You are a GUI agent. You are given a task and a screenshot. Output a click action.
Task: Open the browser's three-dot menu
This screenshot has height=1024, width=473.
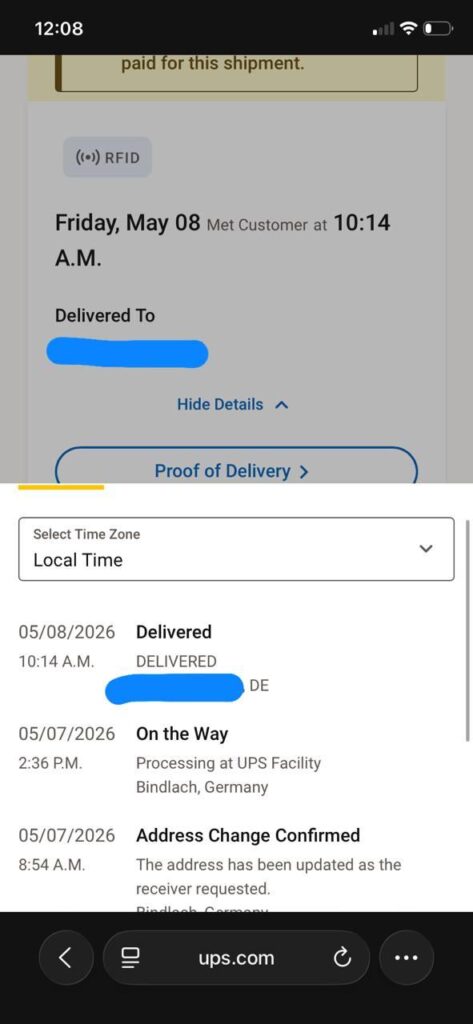pyautogui.click(x=406, y=958)
